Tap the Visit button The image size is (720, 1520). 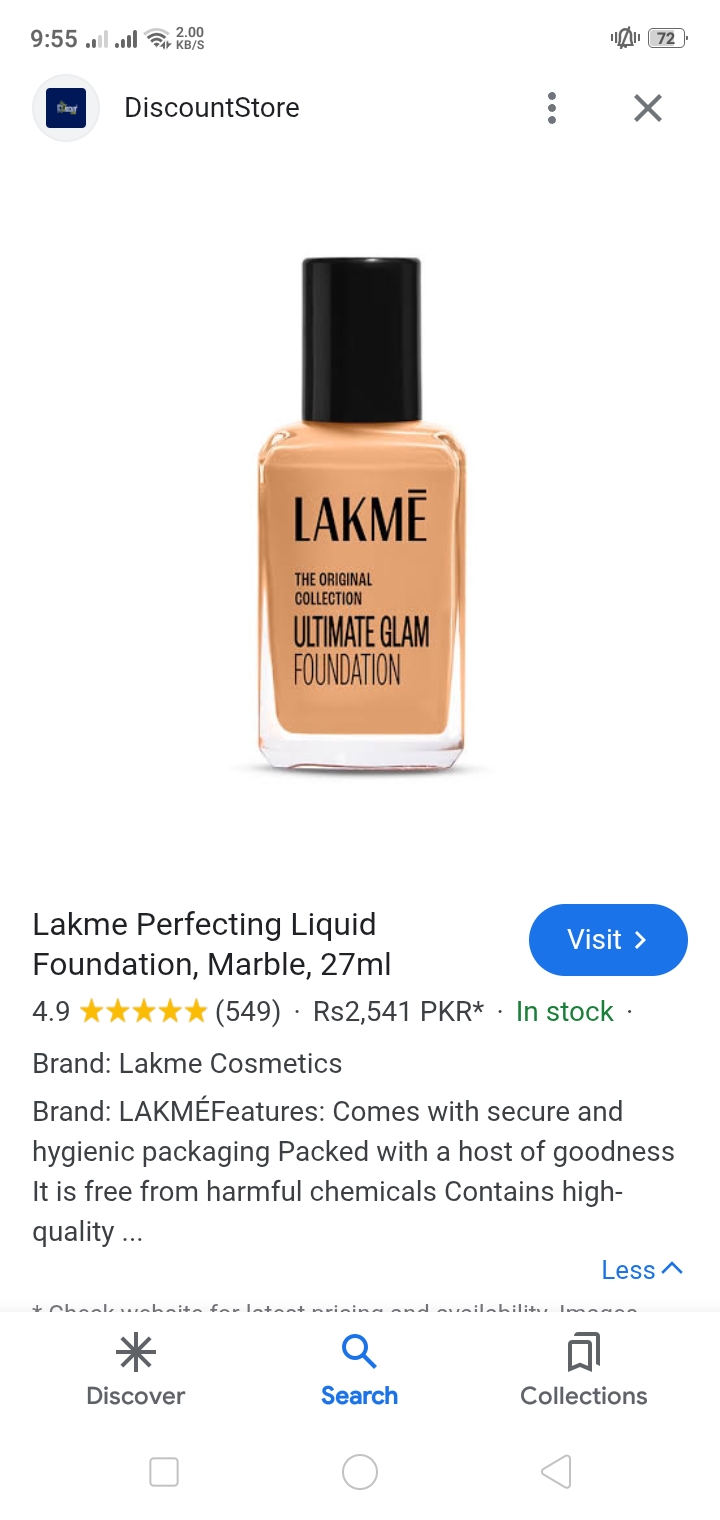(607, 939)
